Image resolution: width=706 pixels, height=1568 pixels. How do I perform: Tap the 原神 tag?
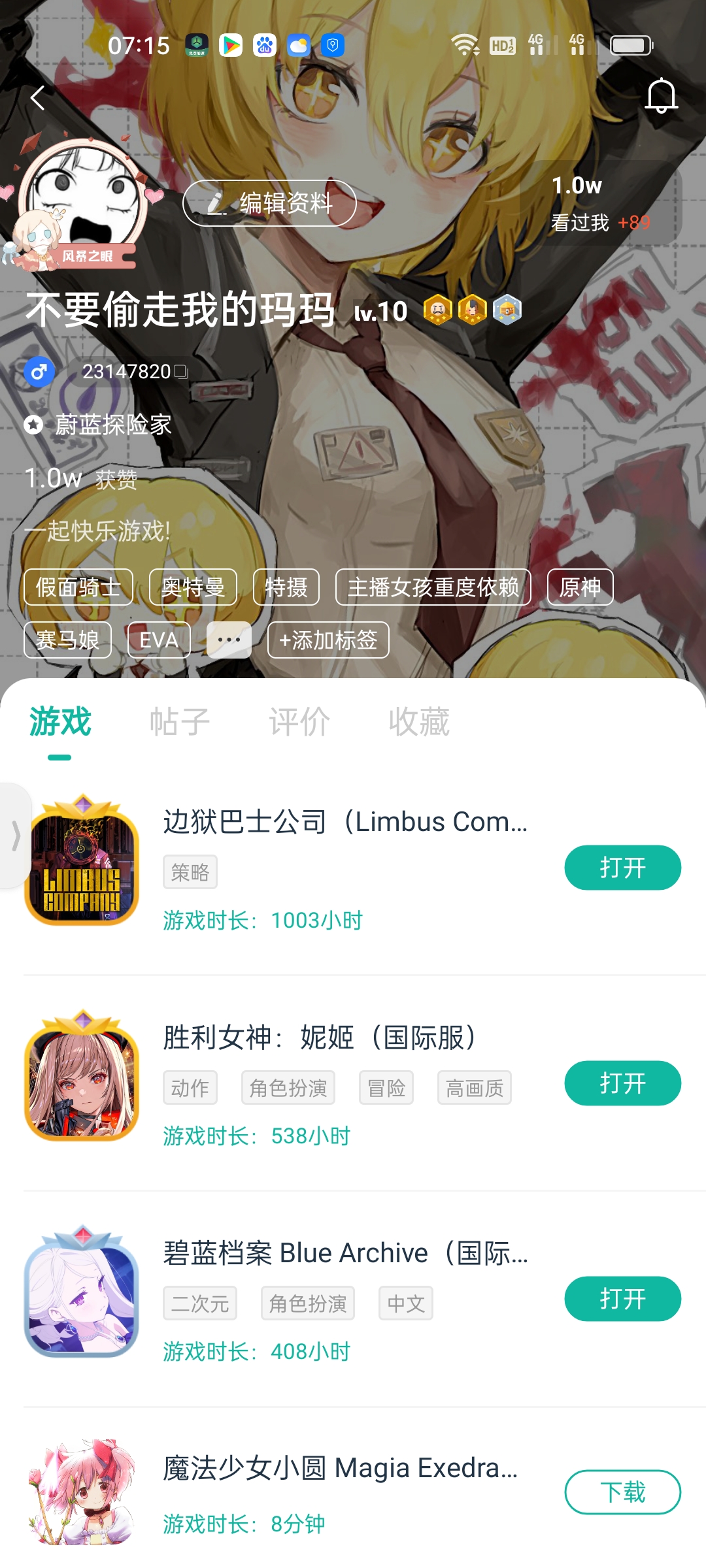coord(580,587)
